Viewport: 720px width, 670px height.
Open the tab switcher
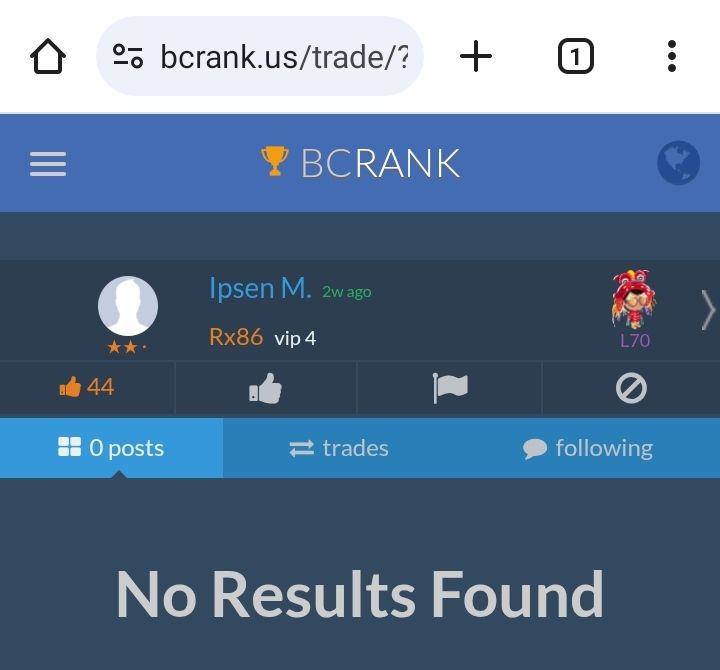pos(575,57)
